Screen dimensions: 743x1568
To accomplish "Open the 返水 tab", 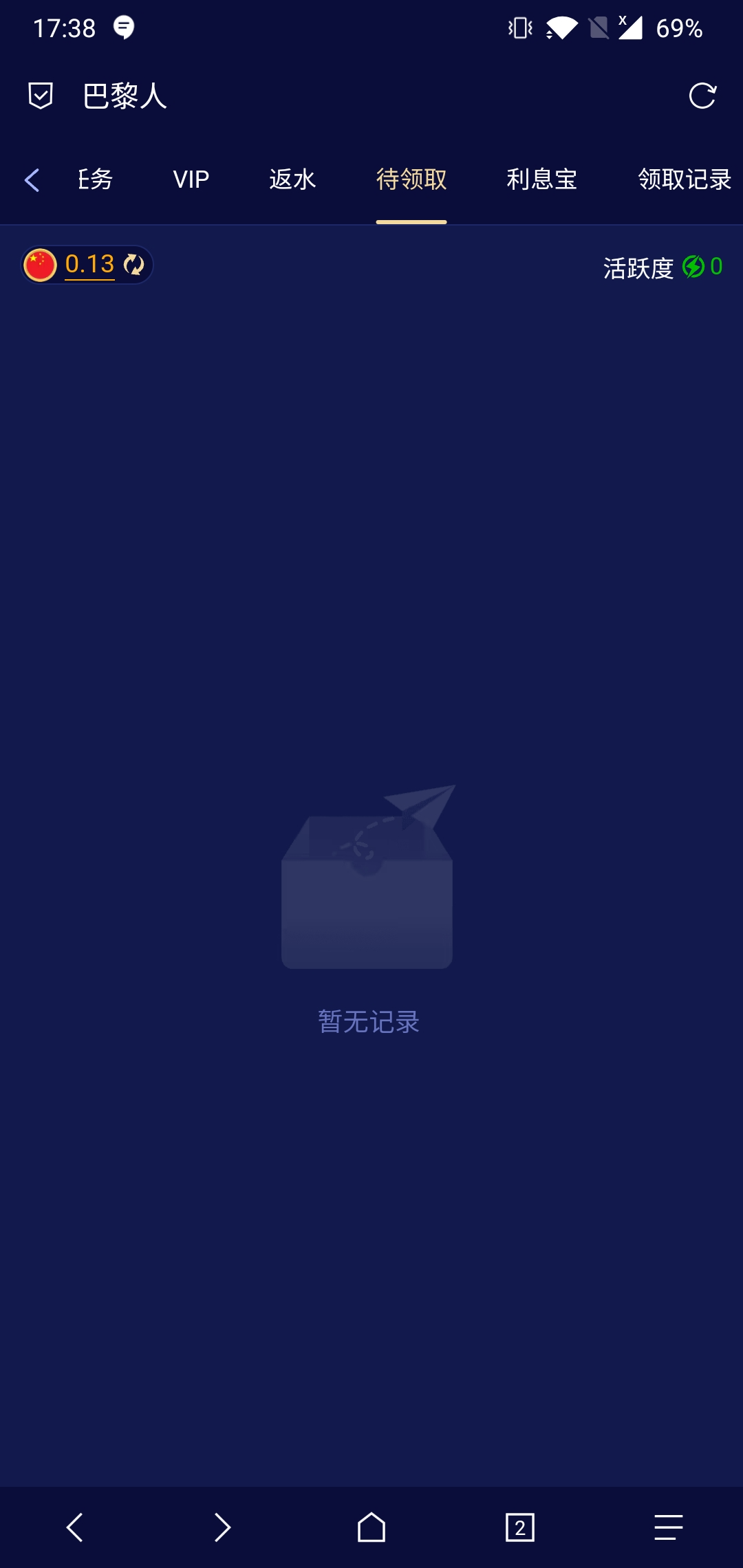I will [292, 180].
